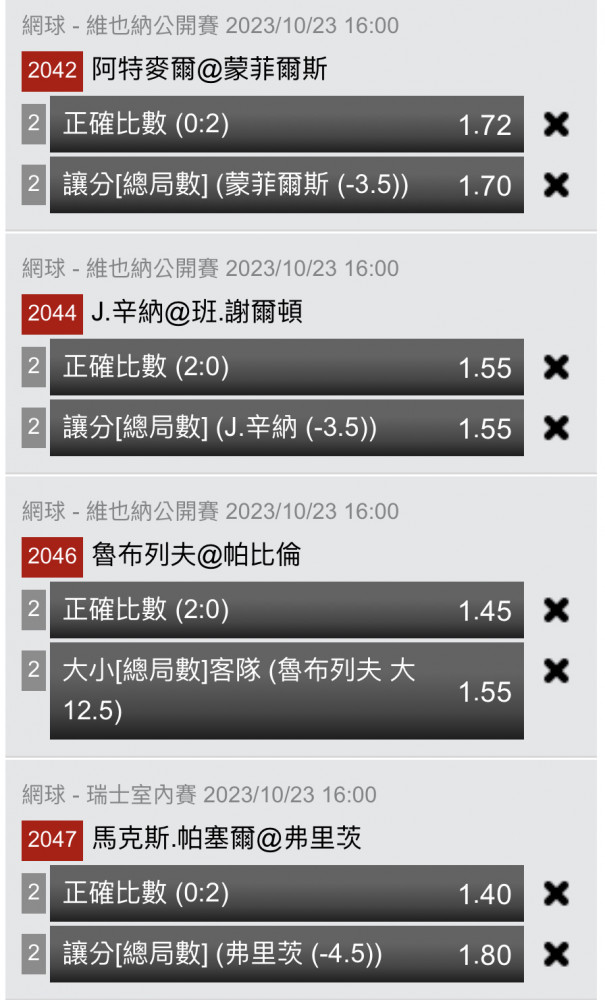Open the 正確比數 (0:2) 1.40 bet row
Screen dimensions: 605x1000
(x=287, y=893)
